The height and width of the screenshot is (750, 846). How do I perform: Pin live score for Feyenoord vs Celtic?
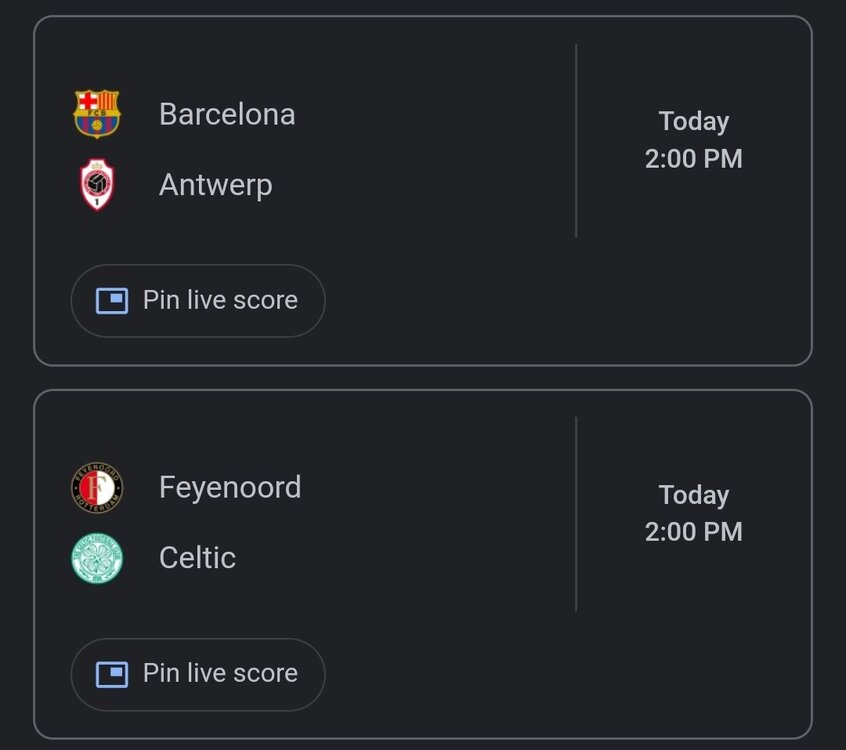coord(198,674)
